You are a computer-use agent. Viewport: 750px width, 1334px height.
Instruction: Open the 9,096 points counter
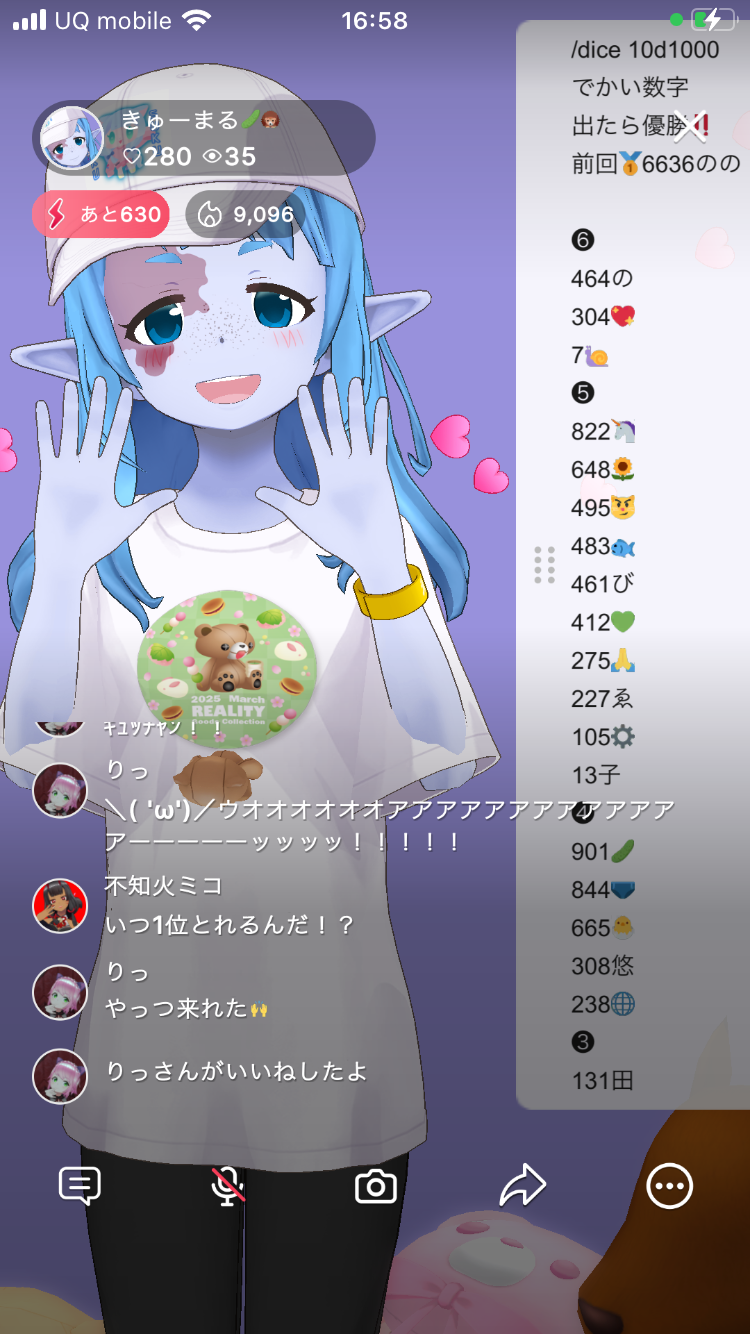point(246,214)
